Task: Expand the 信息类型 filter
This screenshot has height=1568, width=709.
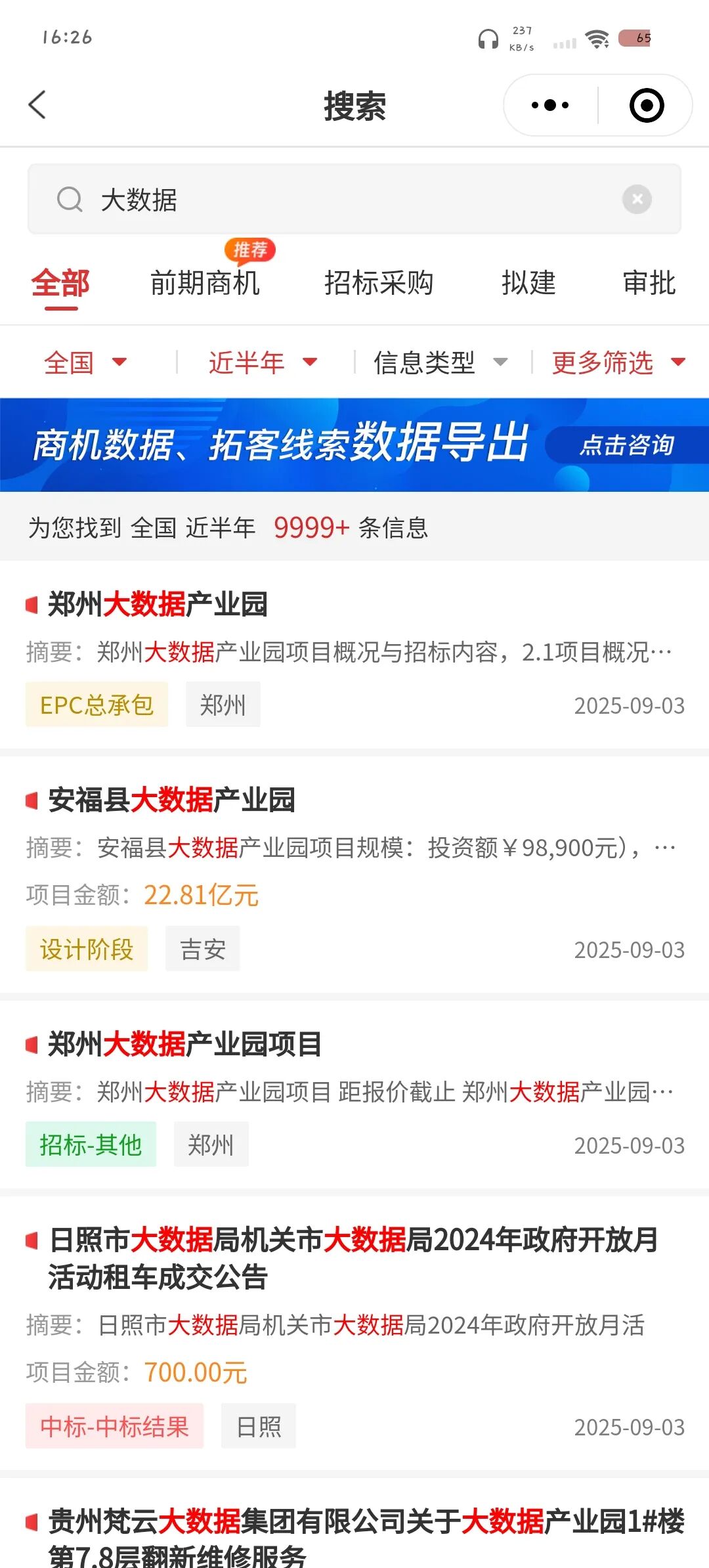Action: point(440,362)
